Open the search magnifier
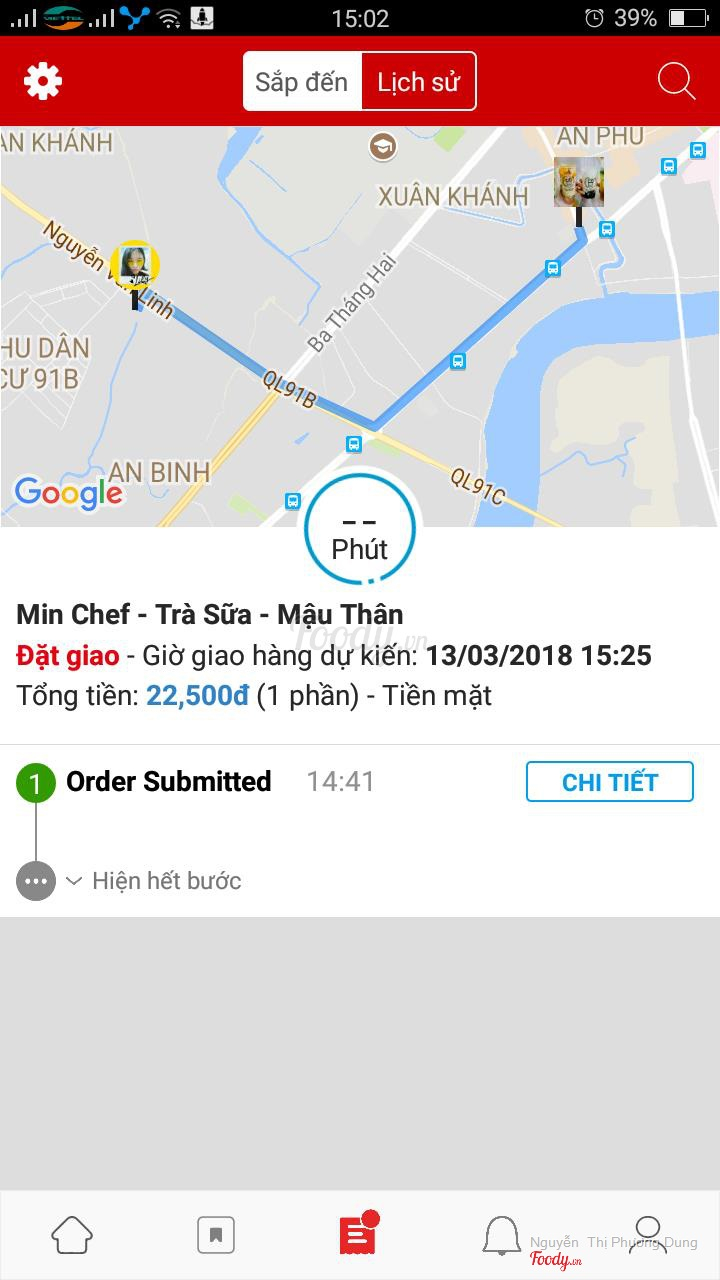The height and width of the screenshot is (1280, 720). [676, 81]
